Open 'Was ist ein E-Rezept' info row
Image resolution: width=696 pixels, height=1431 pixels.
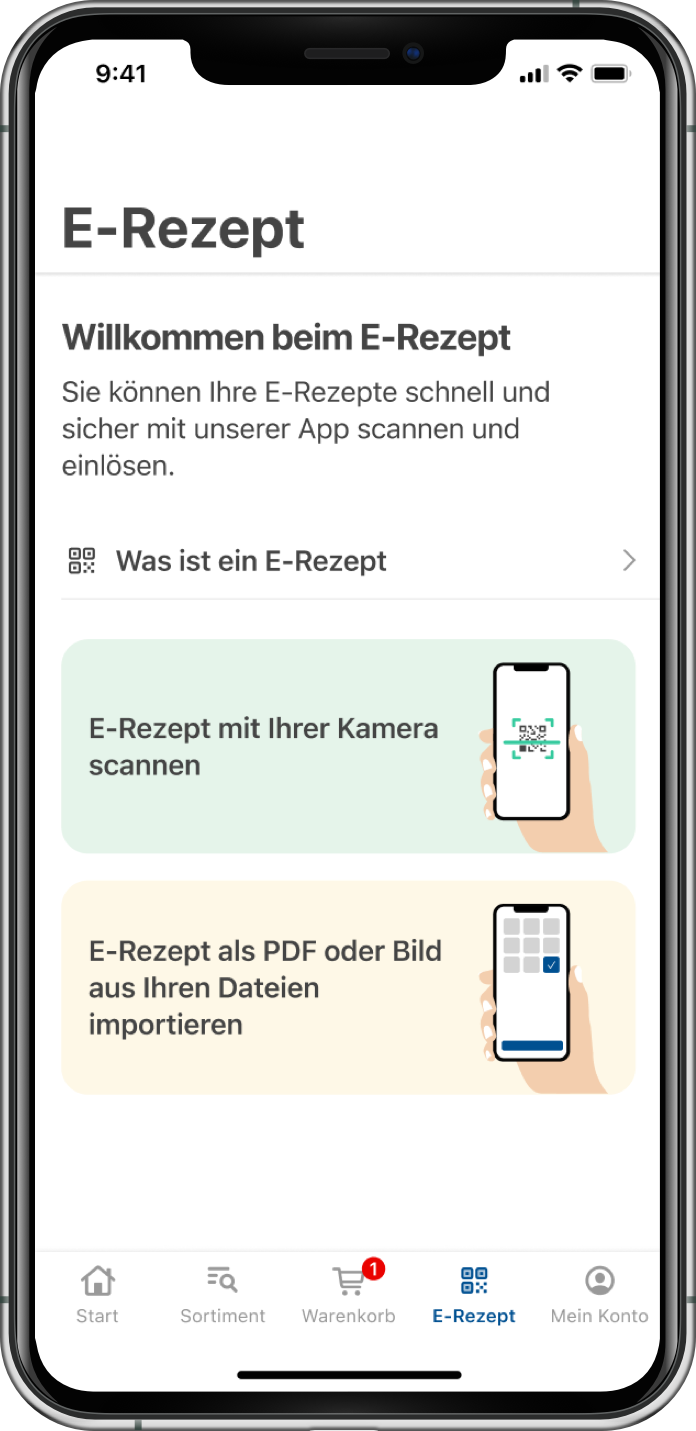click(x=348, y=561)
